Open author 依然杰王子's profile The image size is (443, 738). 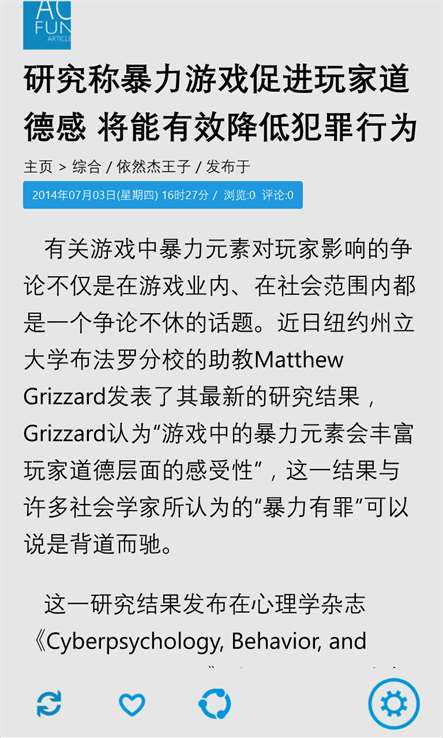(x=154, y=167)
